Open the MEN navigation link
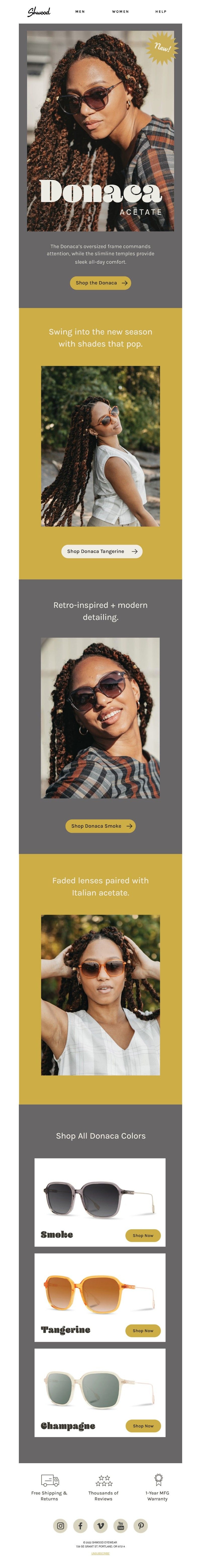Image resolution: width=201 pixels, height=1568 pixels. coord(80,12)
